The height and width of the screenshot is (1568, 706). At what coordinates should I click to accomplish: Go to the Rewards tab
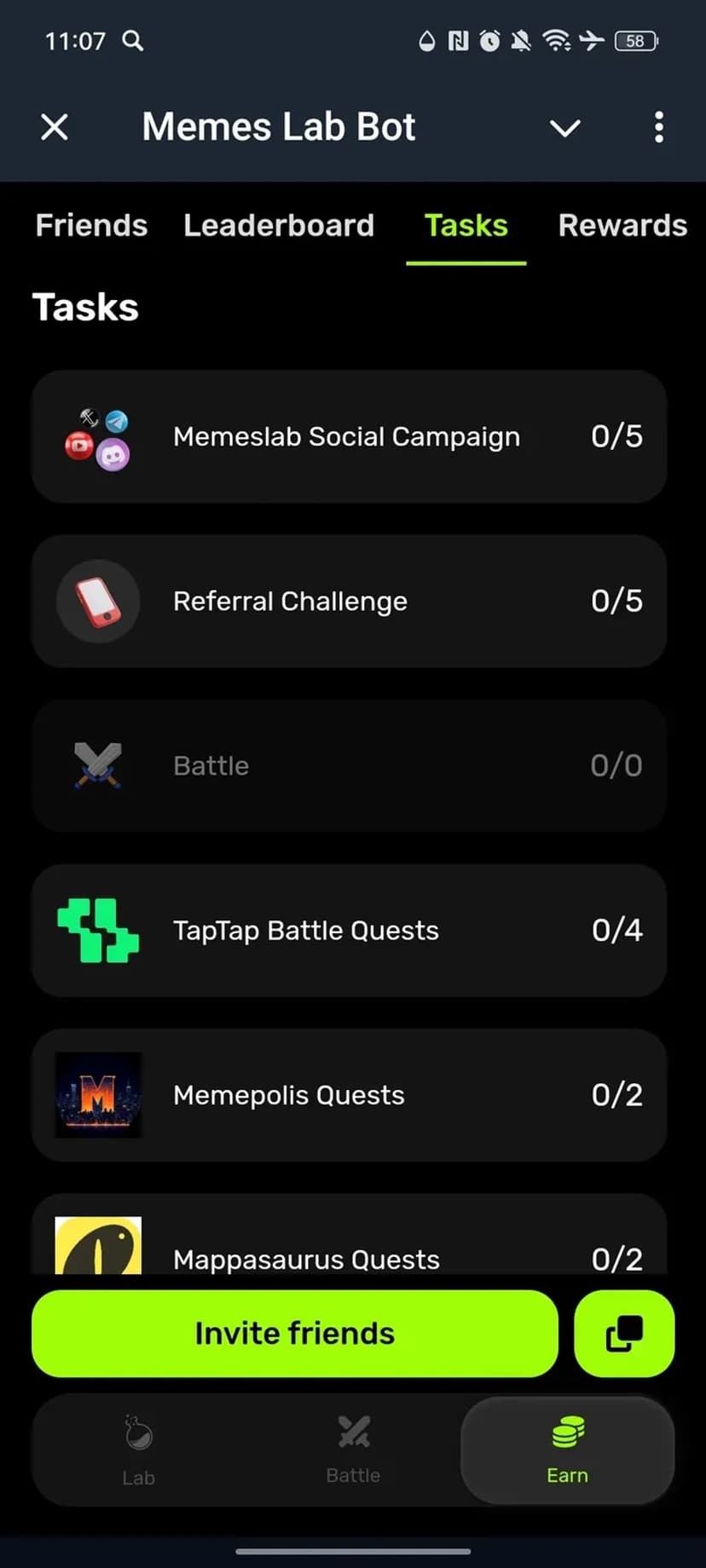pos(622,226)
